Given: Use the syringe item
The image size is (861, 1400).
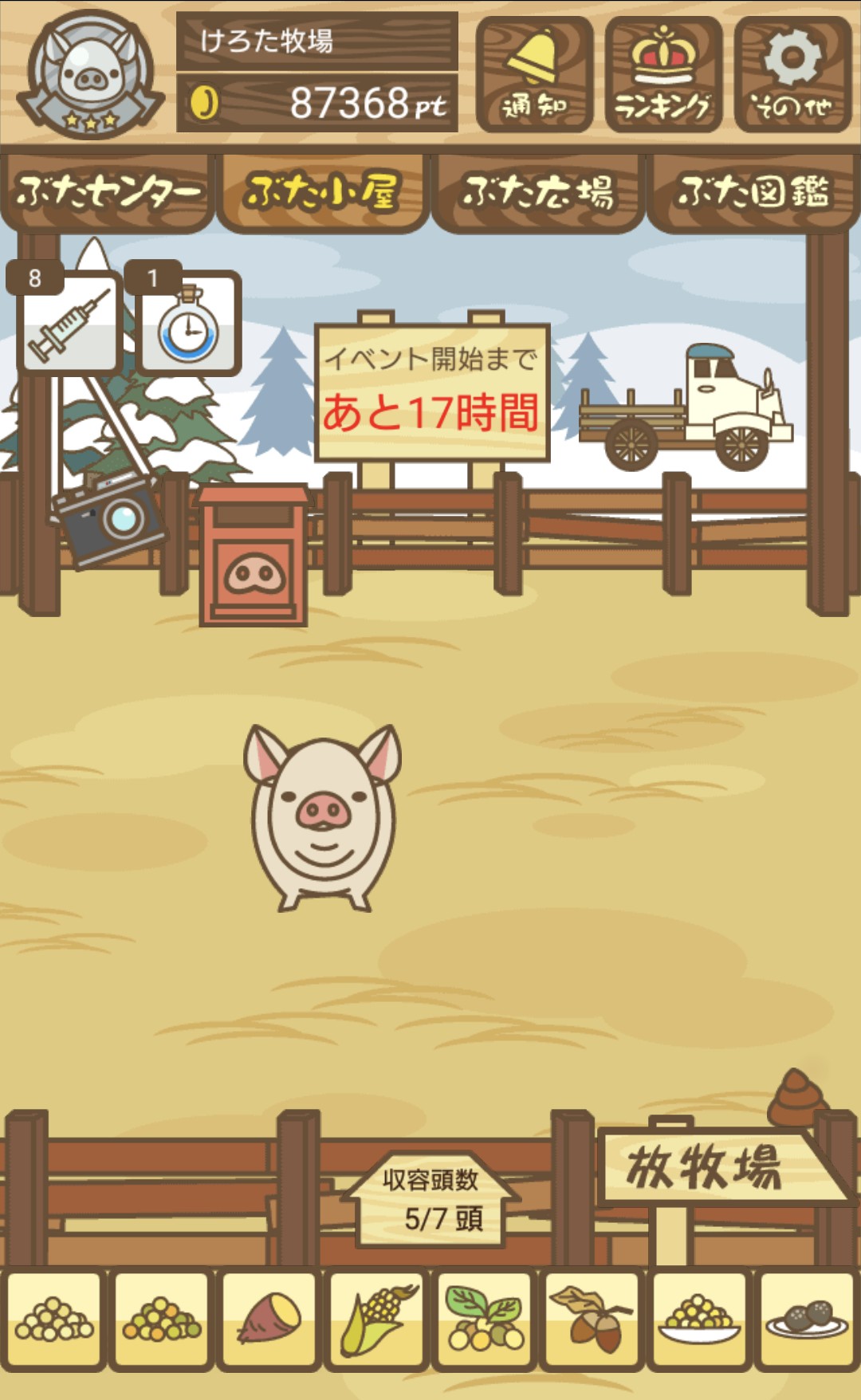Looking at the screenshot, I should point(70,323).
